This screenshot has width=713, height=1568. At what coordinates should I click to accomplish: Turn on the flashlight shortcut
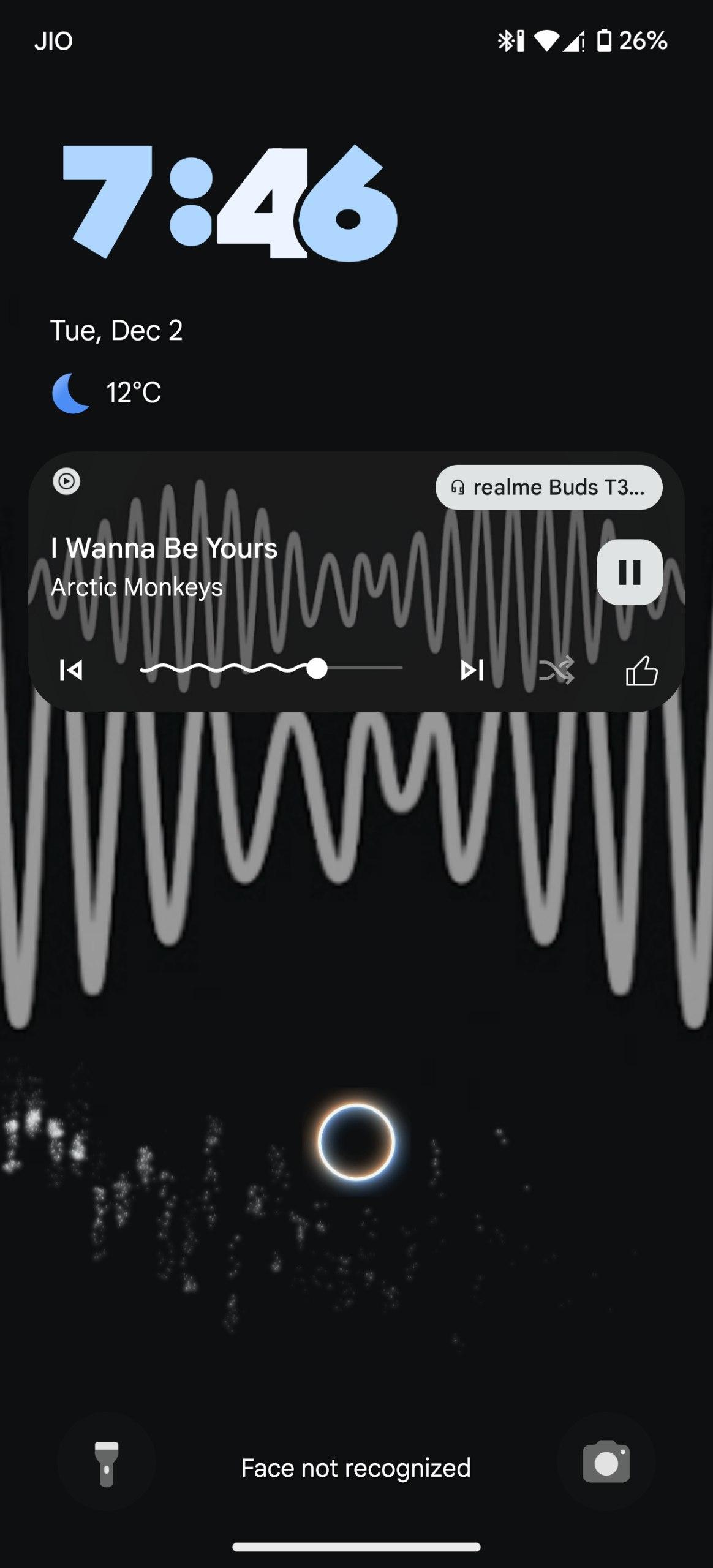click(106, 1463)
